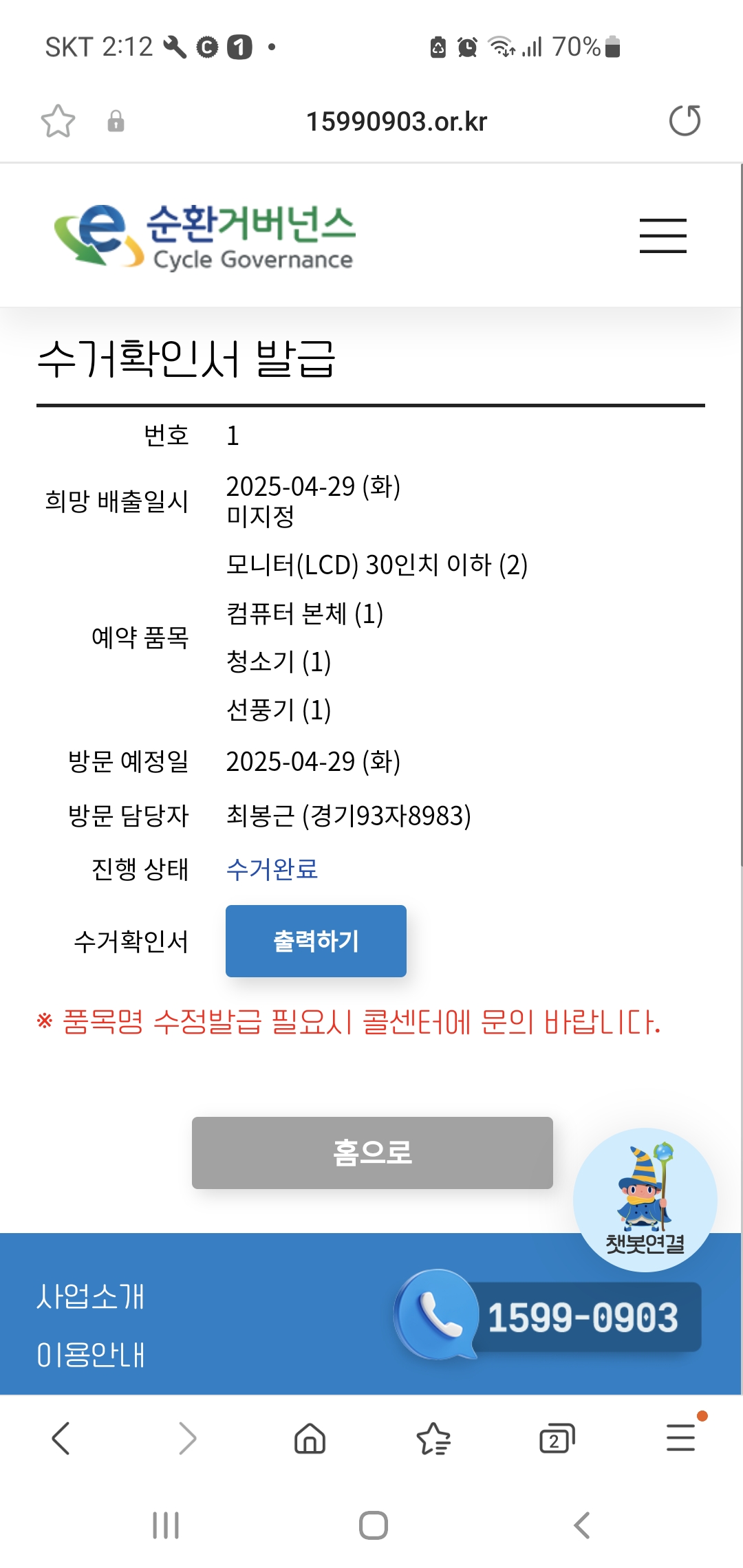Tap the 출력하기 print button
This screenshot has width=743, height=1568.
pyautogui.click(x=316, y=941)
